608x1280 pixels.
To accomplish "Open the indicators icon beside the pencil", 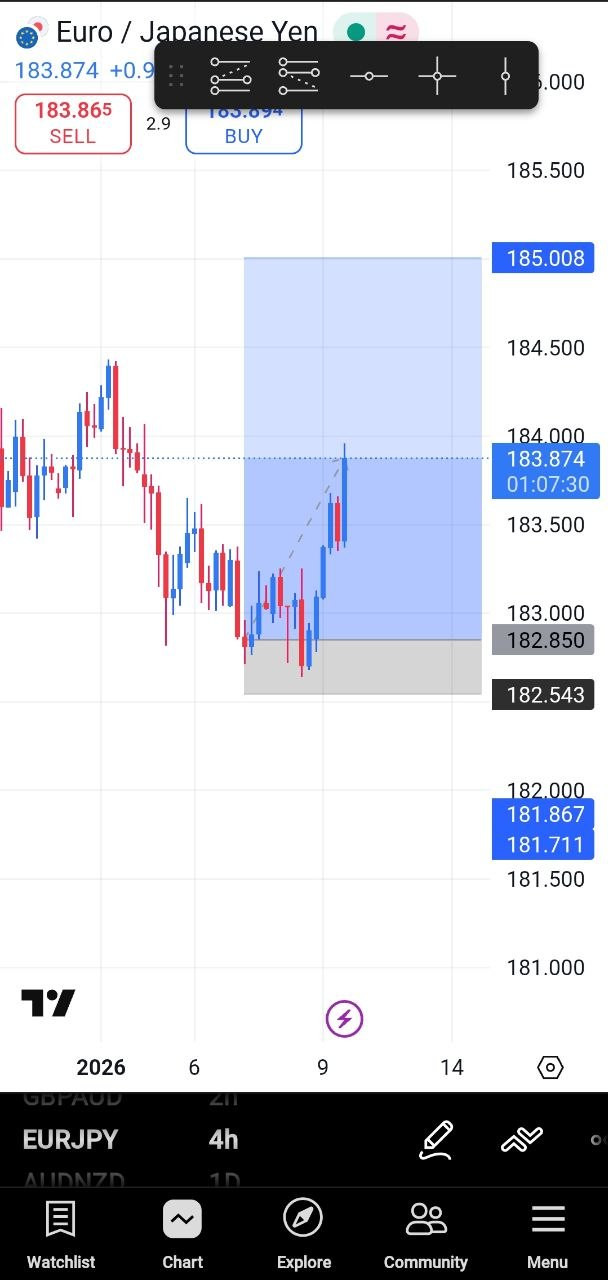I will (521, 1139).
